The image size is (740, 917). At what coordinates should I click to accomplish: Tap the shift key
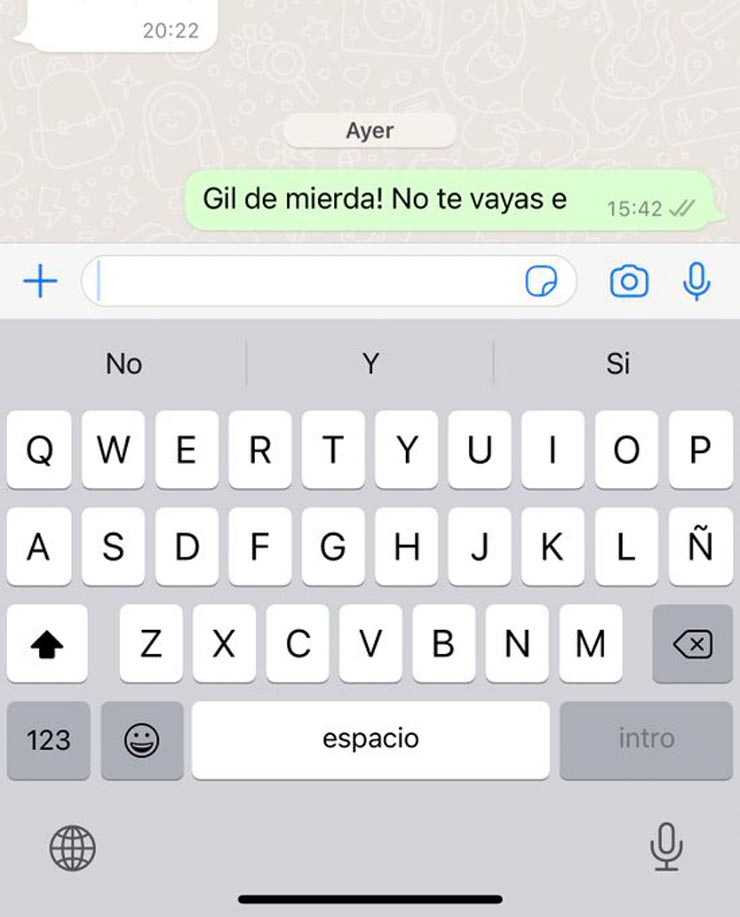(x=47, y=645)
